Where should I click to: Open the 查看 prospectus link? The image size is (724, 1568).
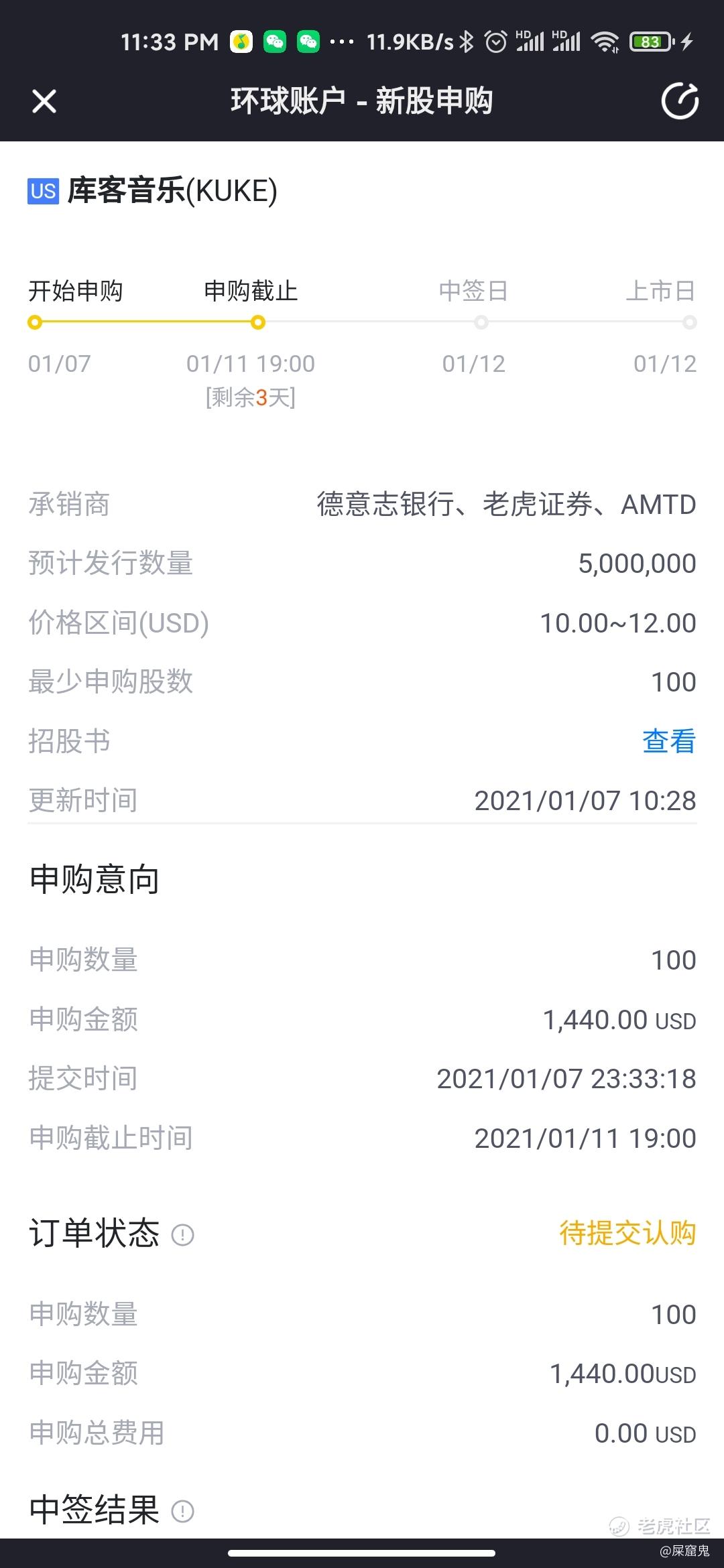coord(669,741)
